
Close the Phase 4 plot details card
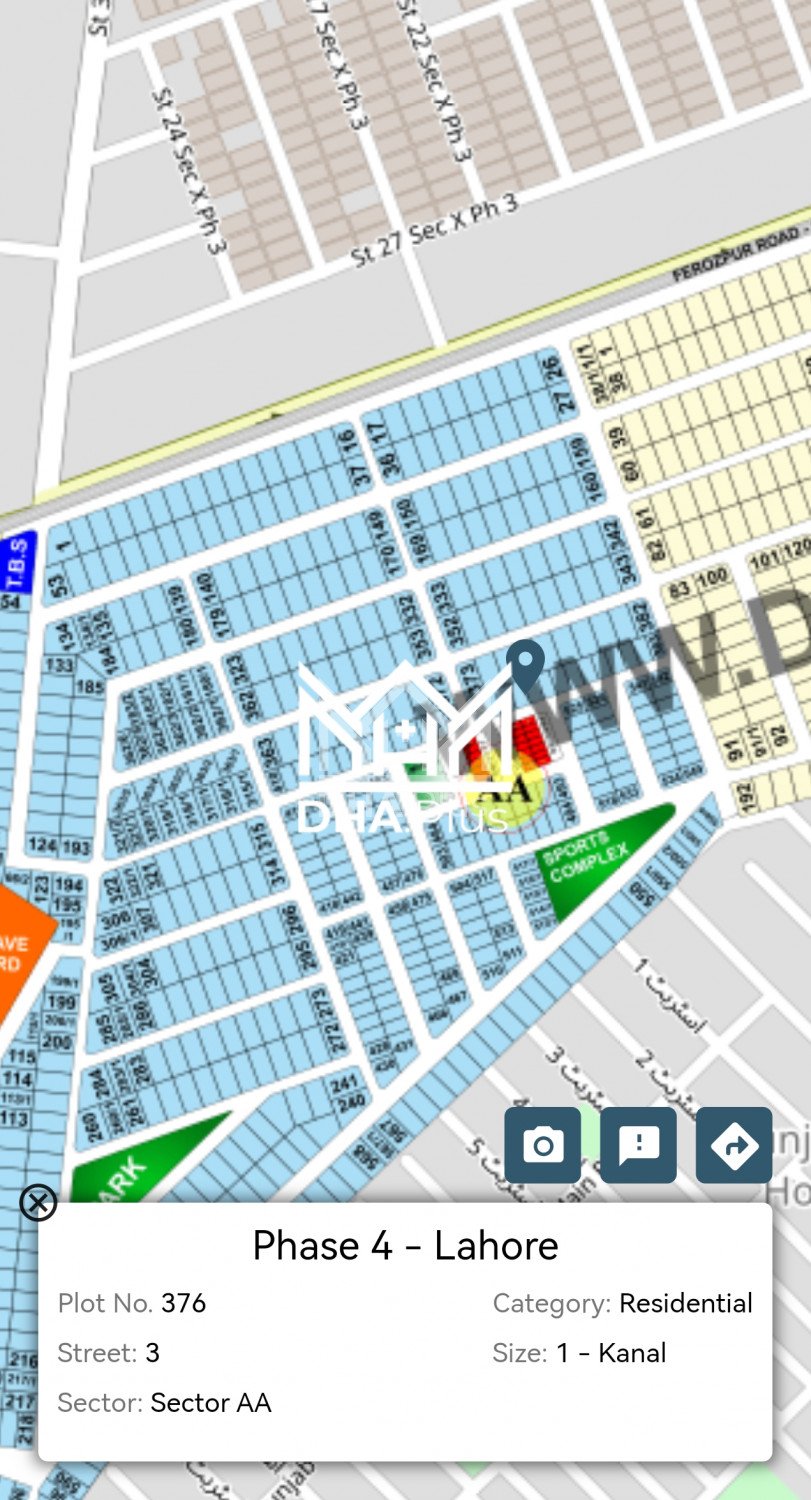[38, 1202]
